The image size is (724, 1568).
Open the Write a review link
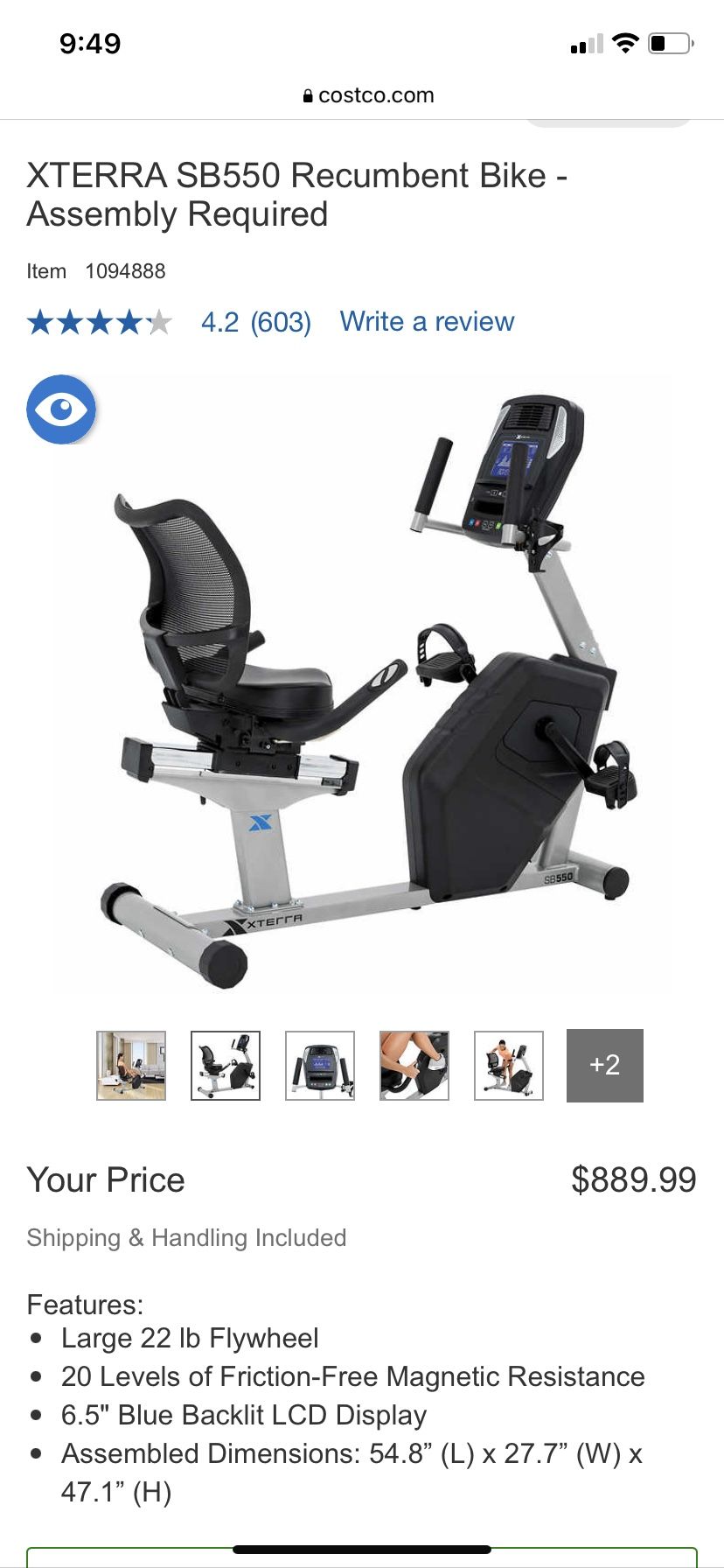(427, 321)
